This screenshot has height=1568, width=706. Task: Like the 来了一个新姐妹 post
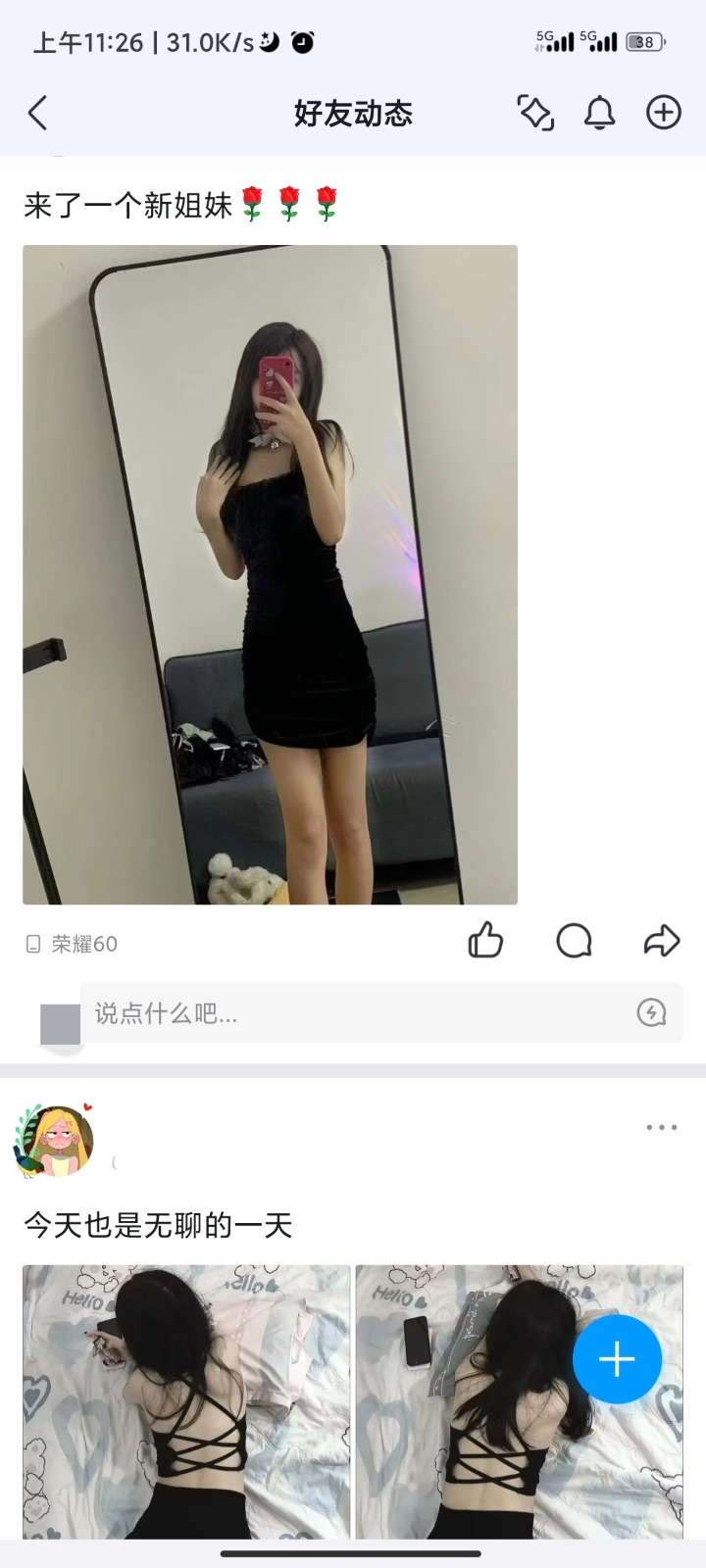click(485, 942)
